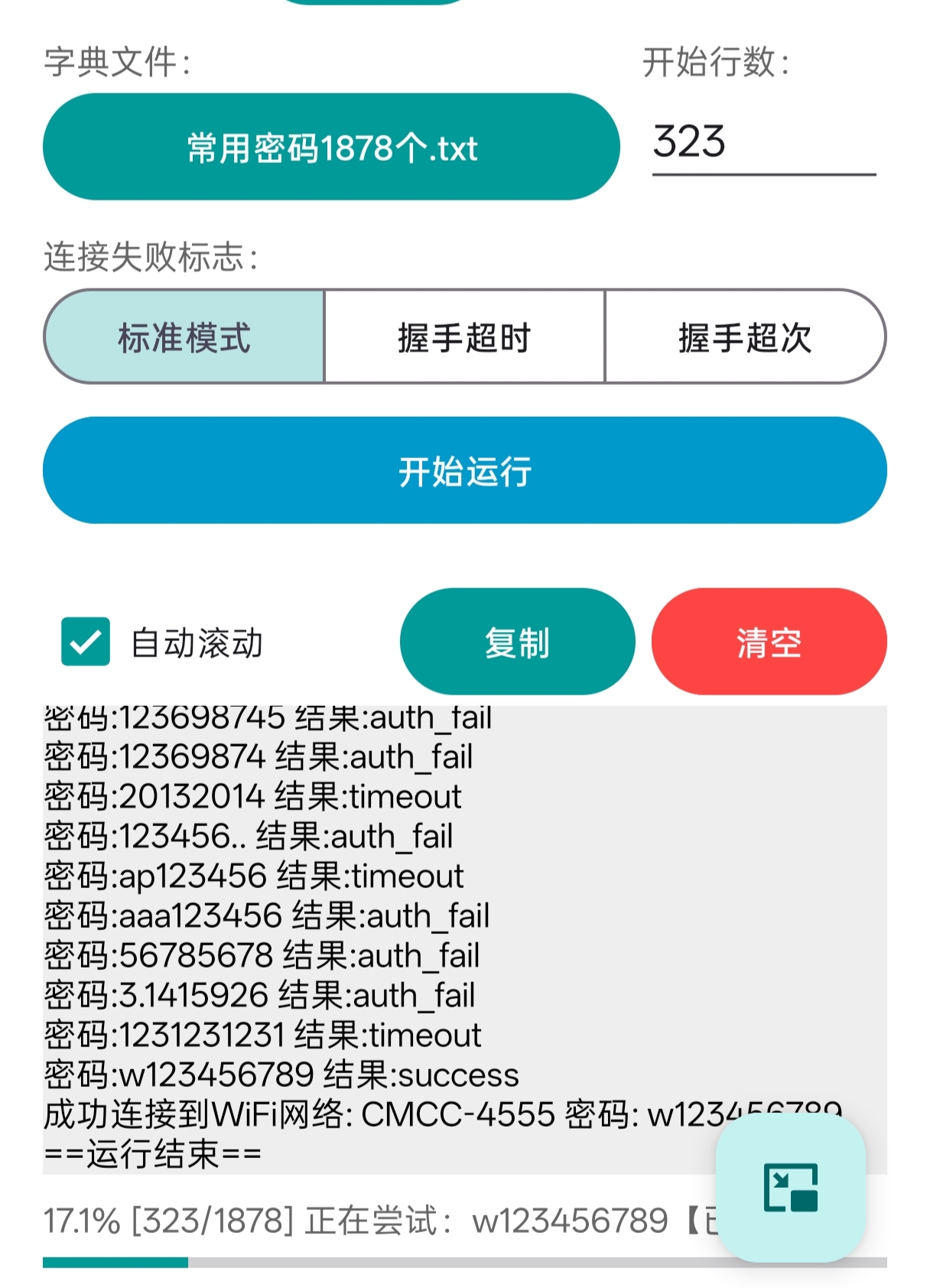Viewport: 930px width, 1288px height.
Task: Select 标准模式 failure mode
Action: coord(184,337)
